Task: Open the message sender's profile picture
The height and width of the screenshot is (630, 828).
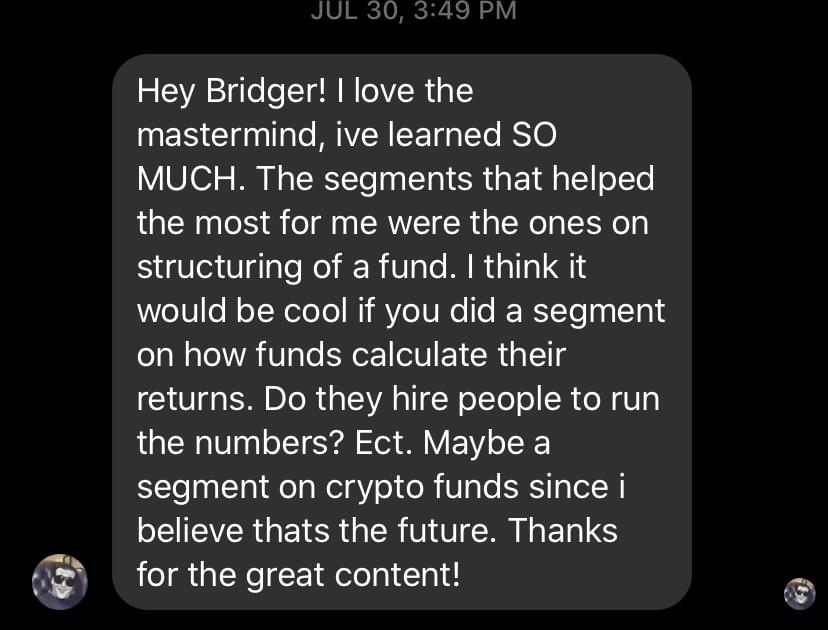Action: coord(60,581)
